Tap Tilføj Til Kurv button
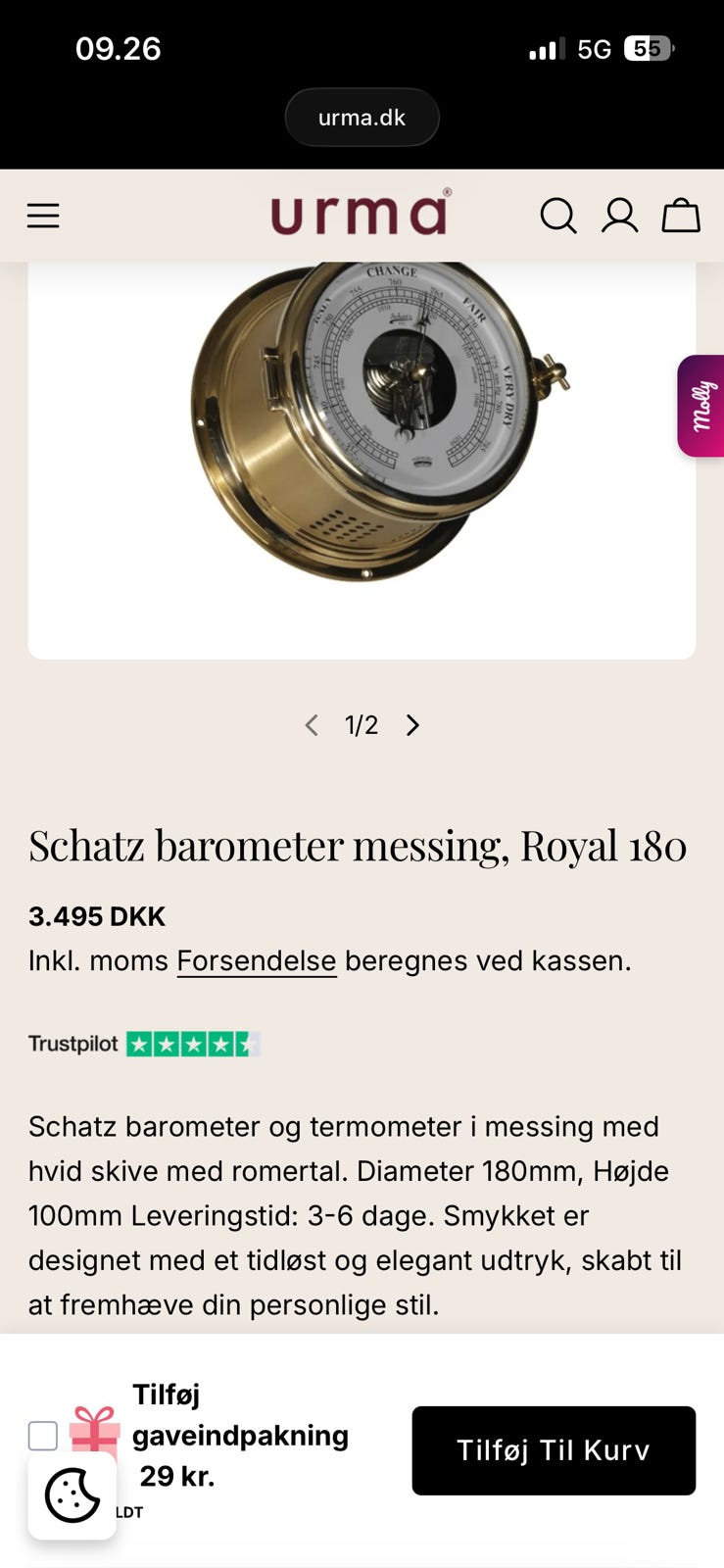 click(554, 1450)
